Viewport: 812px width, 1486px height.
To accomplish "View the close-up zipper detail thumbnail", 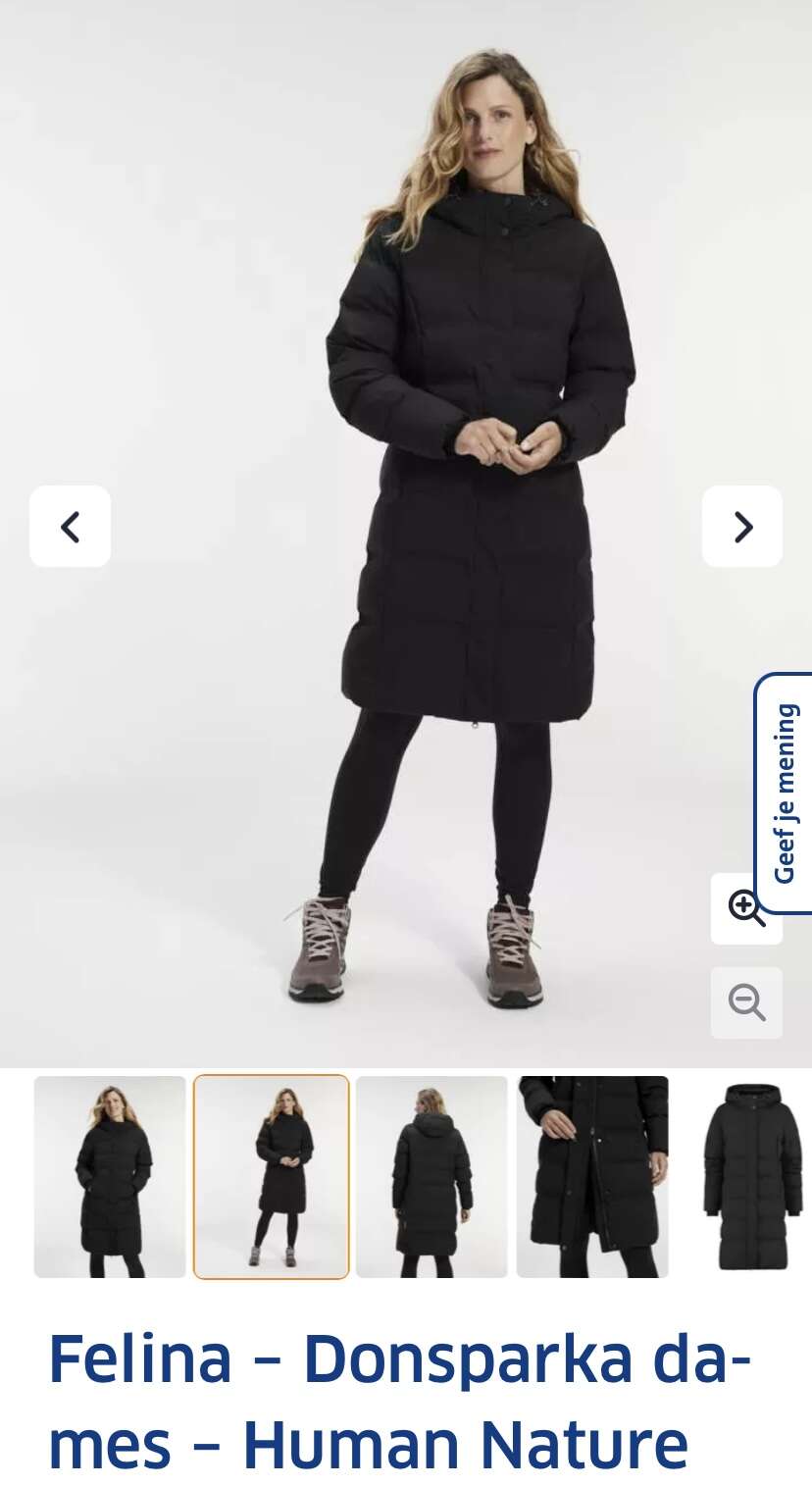I will [x=592, y=1177].
